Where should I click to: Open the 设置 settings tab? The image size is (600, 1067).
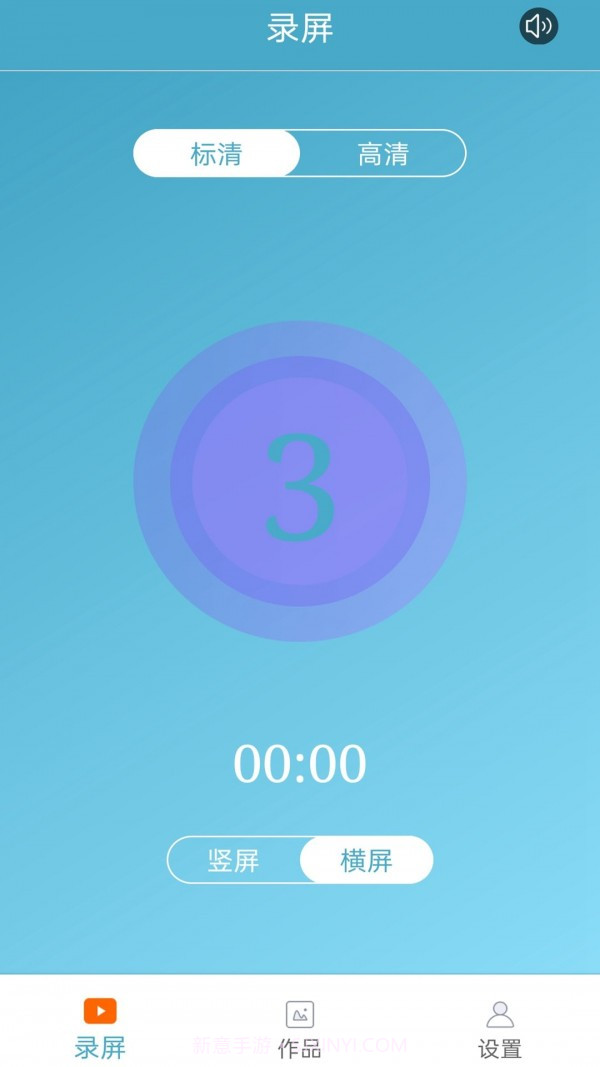point(500,1028)
